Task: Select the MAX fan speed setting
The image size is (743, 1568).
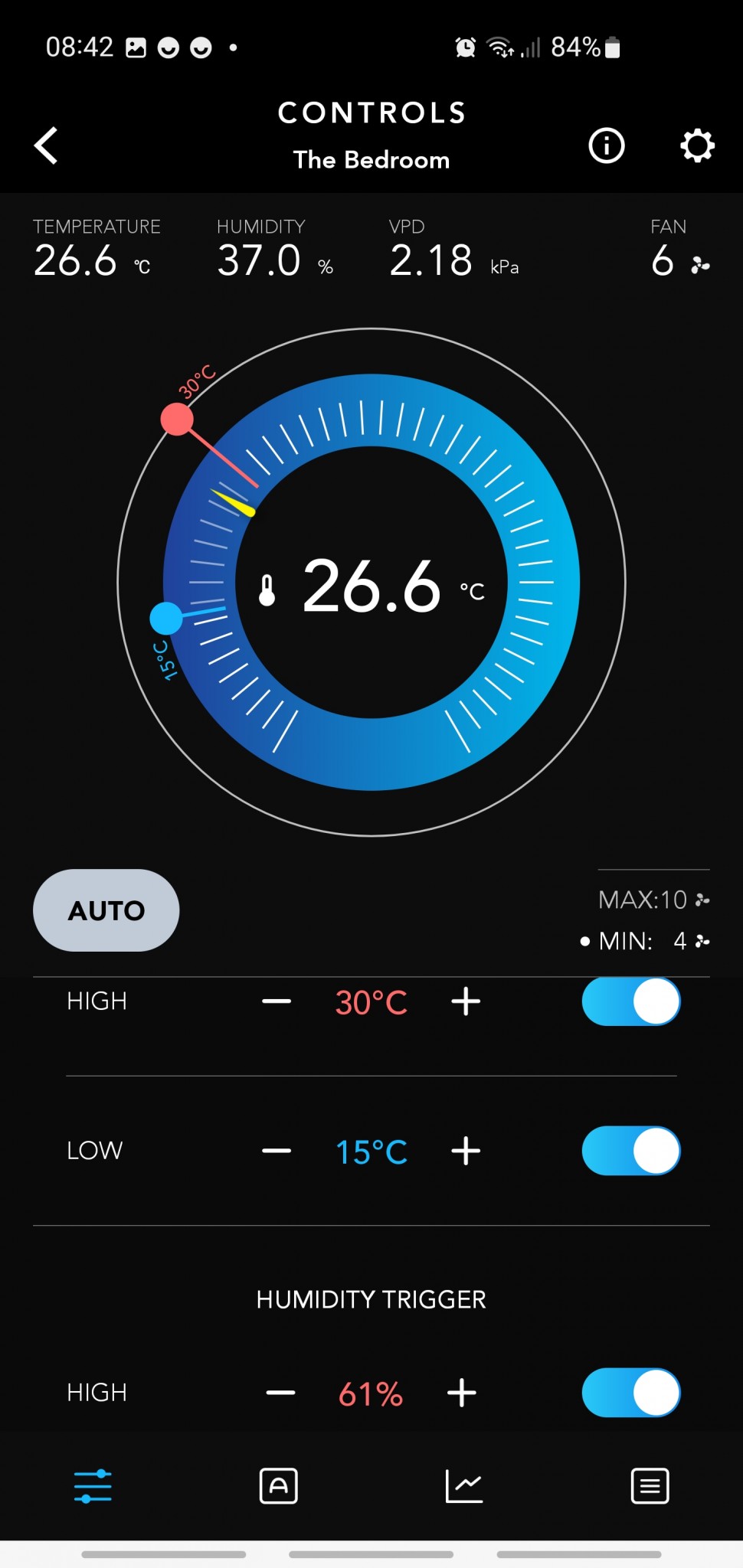Action: (x=653, y=900)
